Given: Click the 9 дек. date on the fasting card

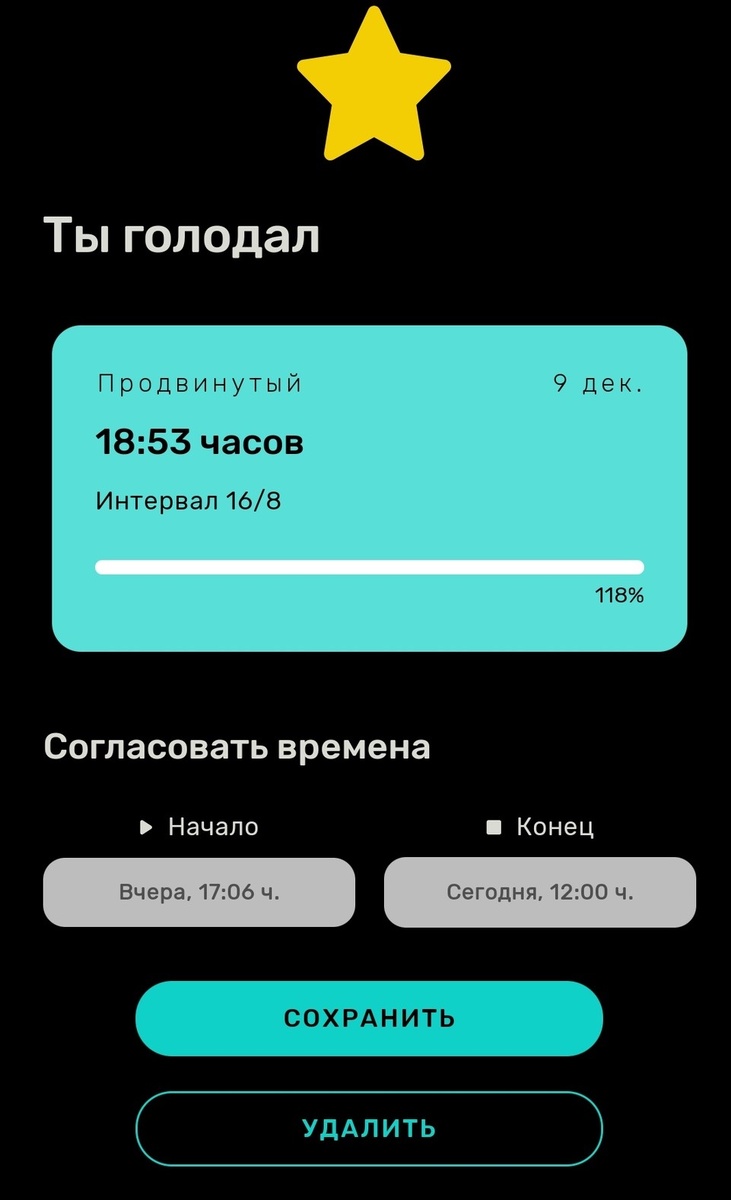Looking at the screenshot, I should [599, 381].
